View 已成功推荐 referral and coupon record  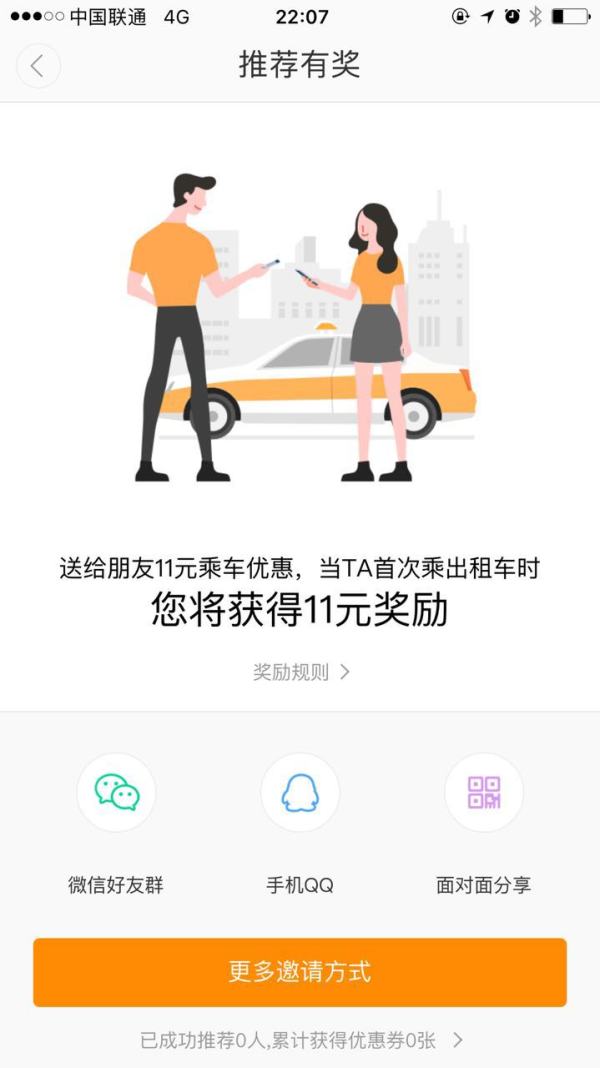pos(300,1041)
